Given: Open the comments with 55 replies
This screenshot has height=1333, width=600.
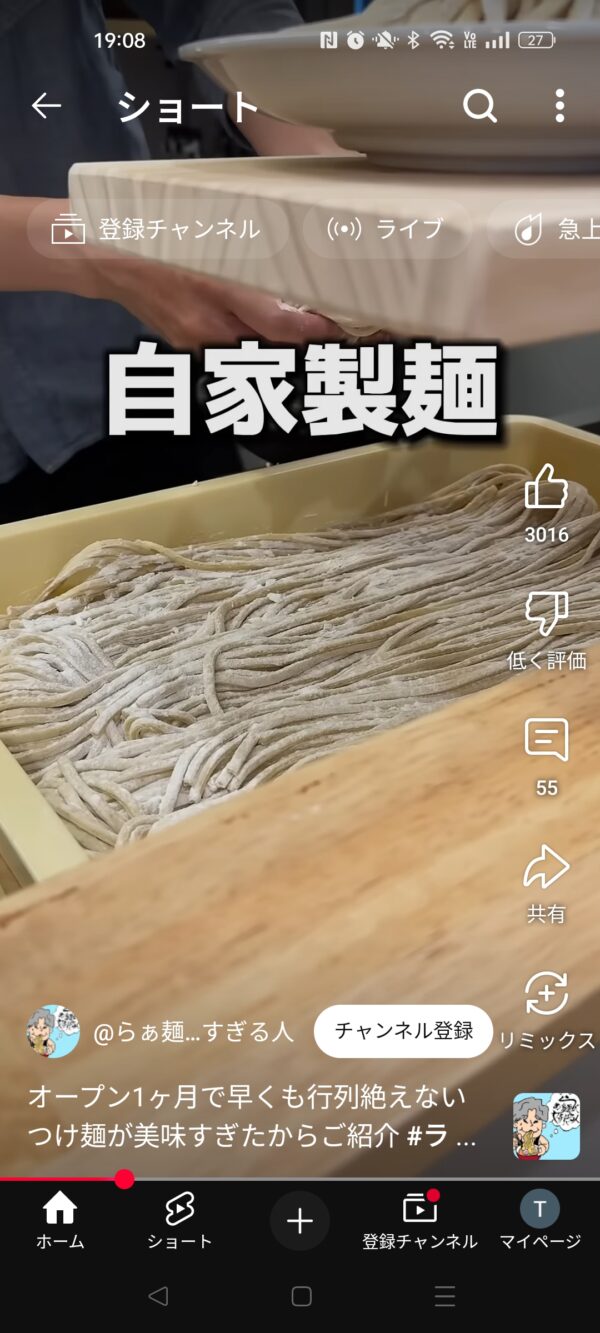Looking at the screenshot, I should coord(546,742).
